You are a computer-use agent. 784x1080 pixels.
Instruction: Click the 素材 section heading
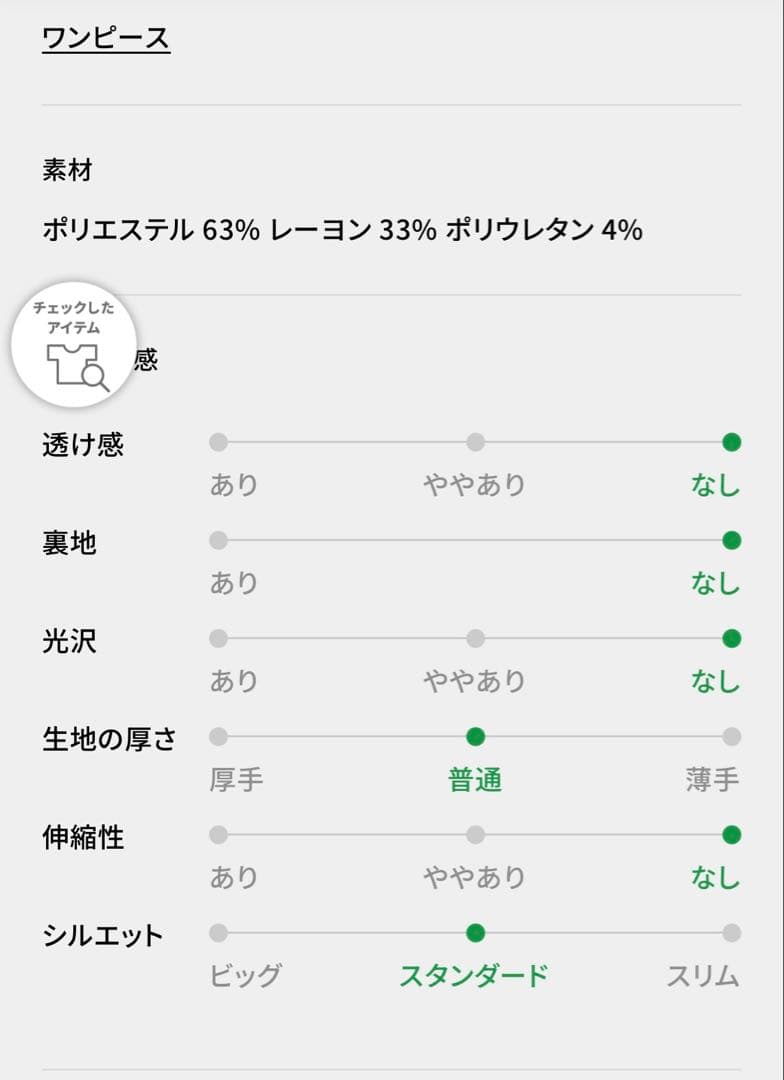66,170
